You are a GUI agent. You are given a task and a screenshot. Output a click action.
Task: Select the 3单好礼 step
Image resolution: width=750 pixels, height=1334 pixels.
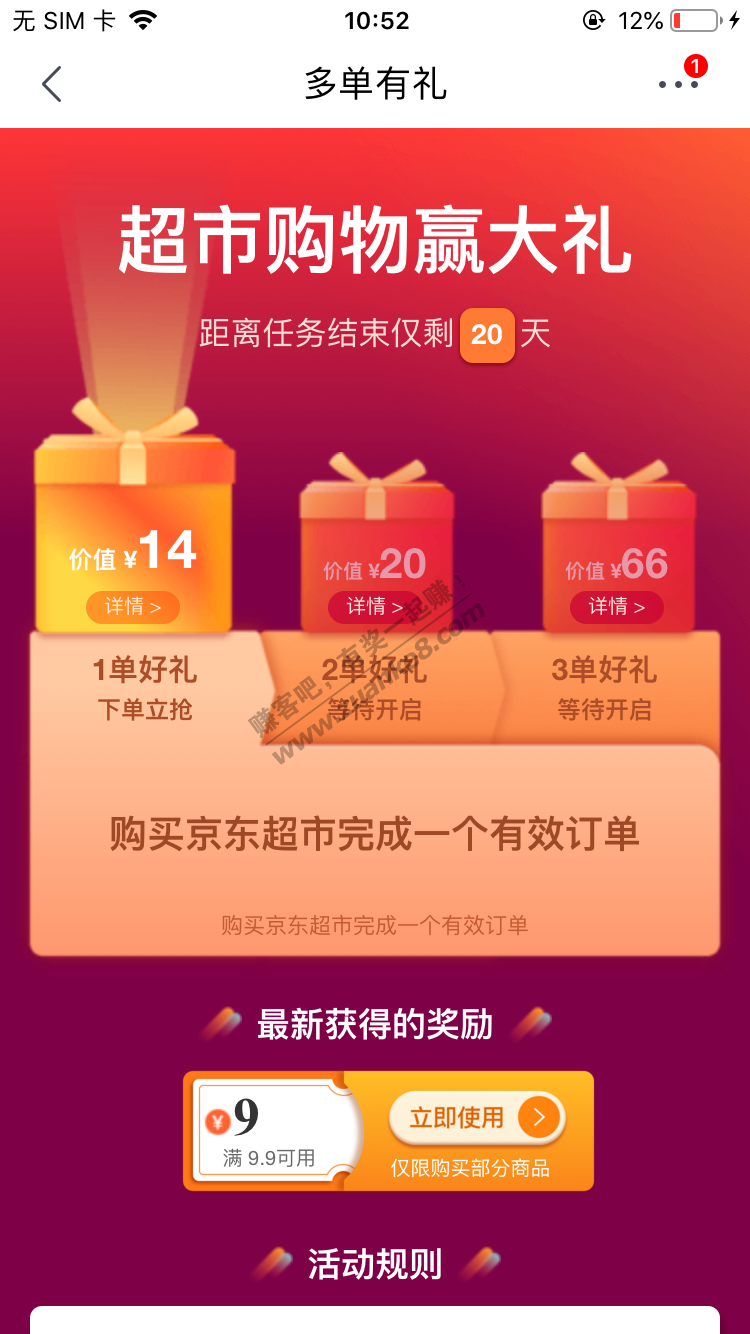click(x=604, y=688)
